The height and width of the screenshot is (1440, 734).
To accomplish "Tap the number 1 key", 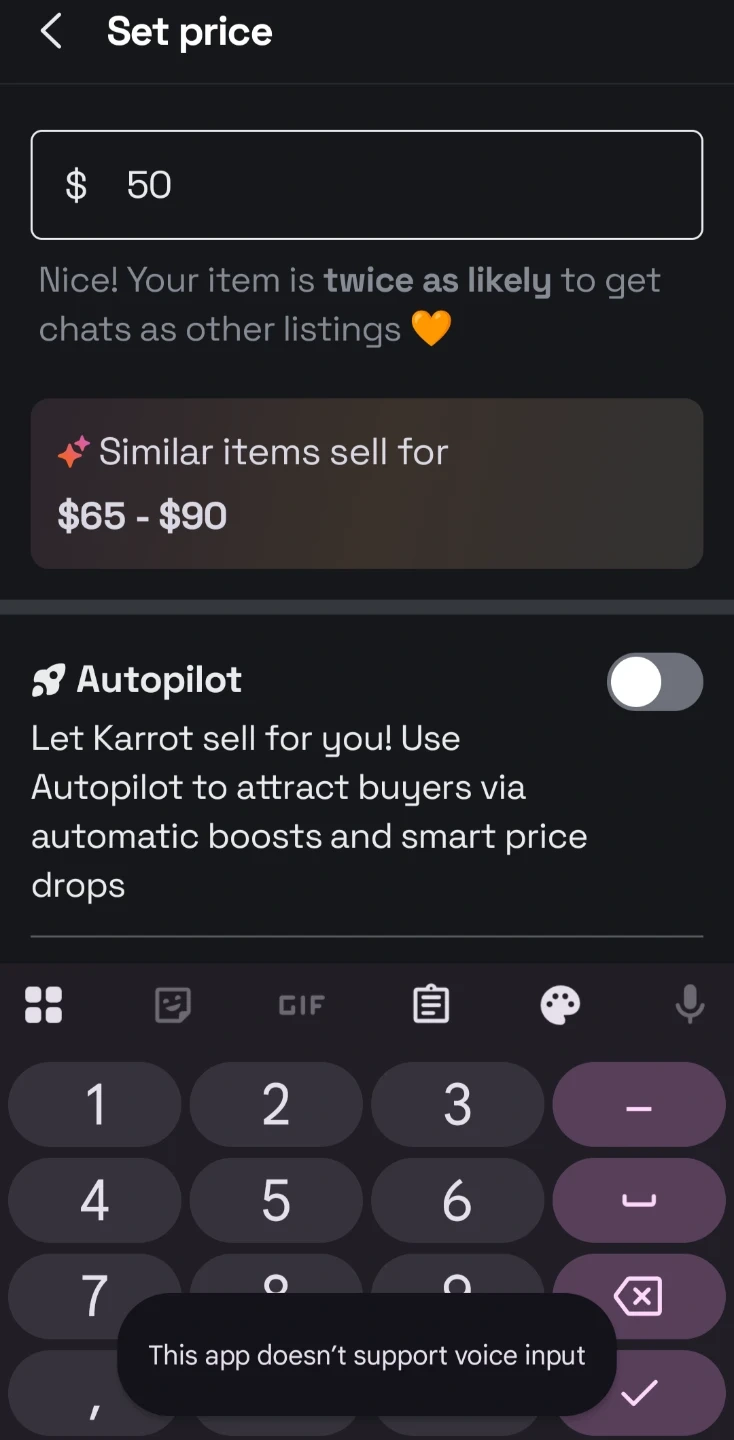I will tap(95, 1104).
